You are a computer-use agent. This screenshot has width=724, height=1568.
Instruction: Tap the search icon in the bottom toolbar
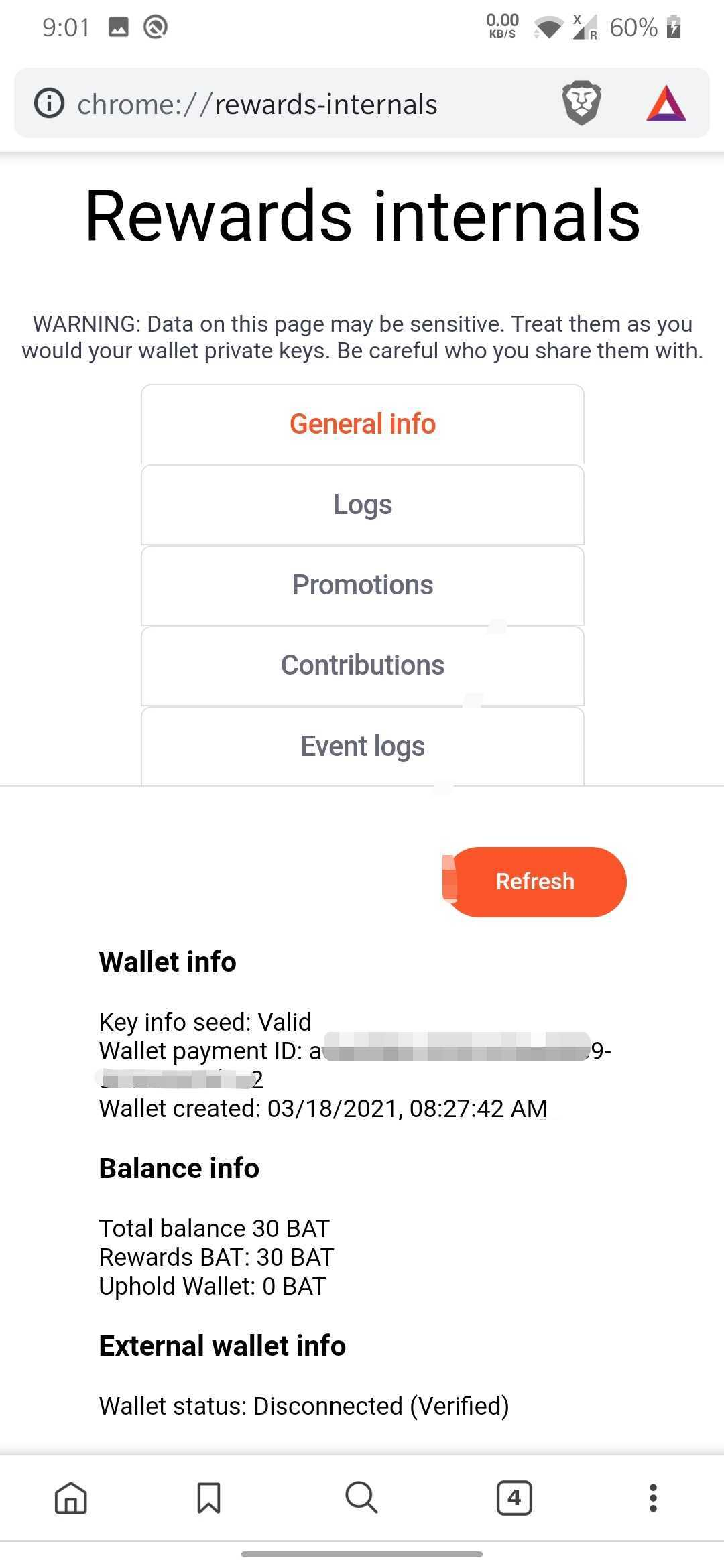coord(361,1497)
